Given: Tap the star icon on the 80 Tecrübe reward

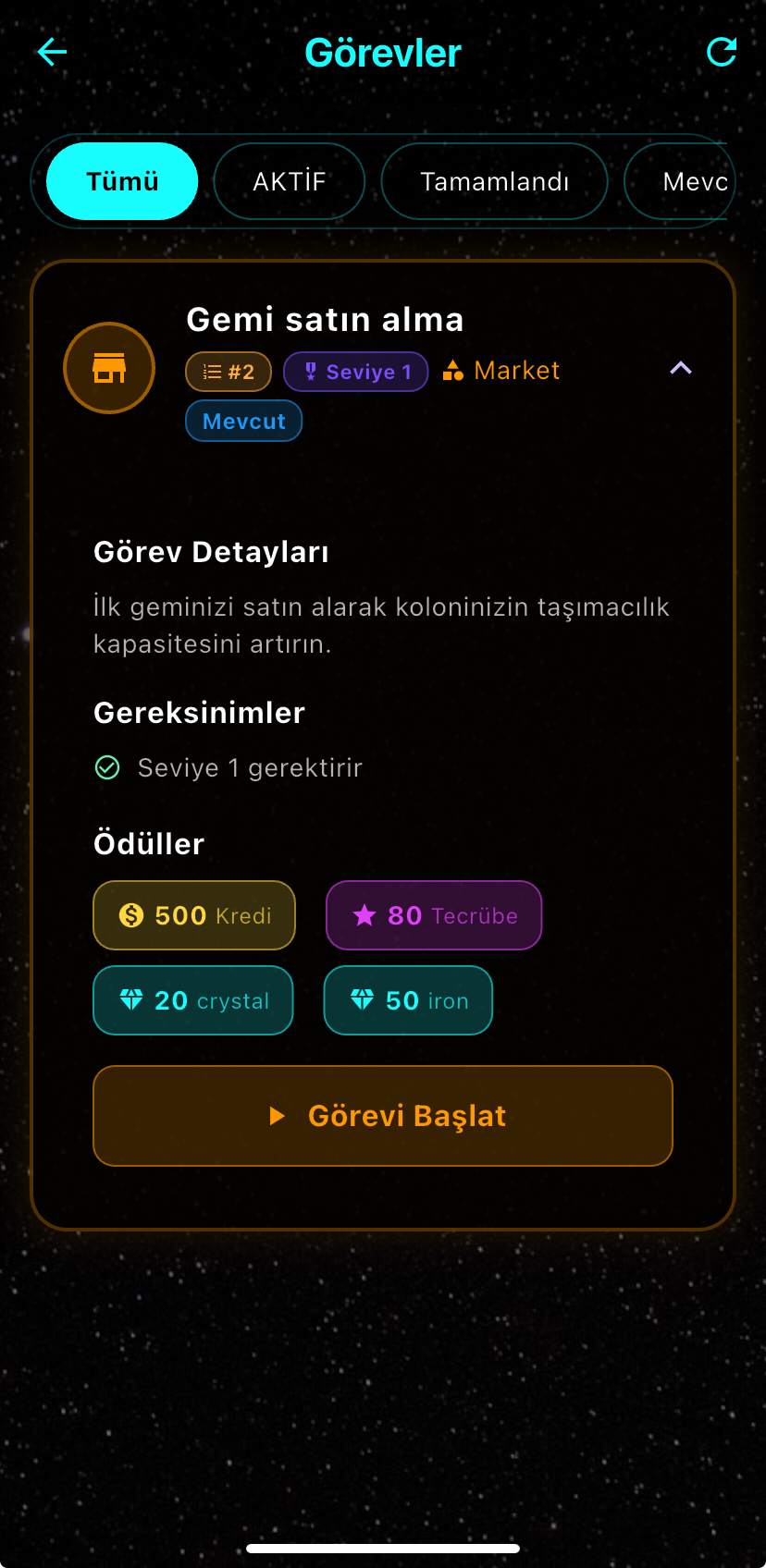Looking at the screenshot, I should pos(363,915).
